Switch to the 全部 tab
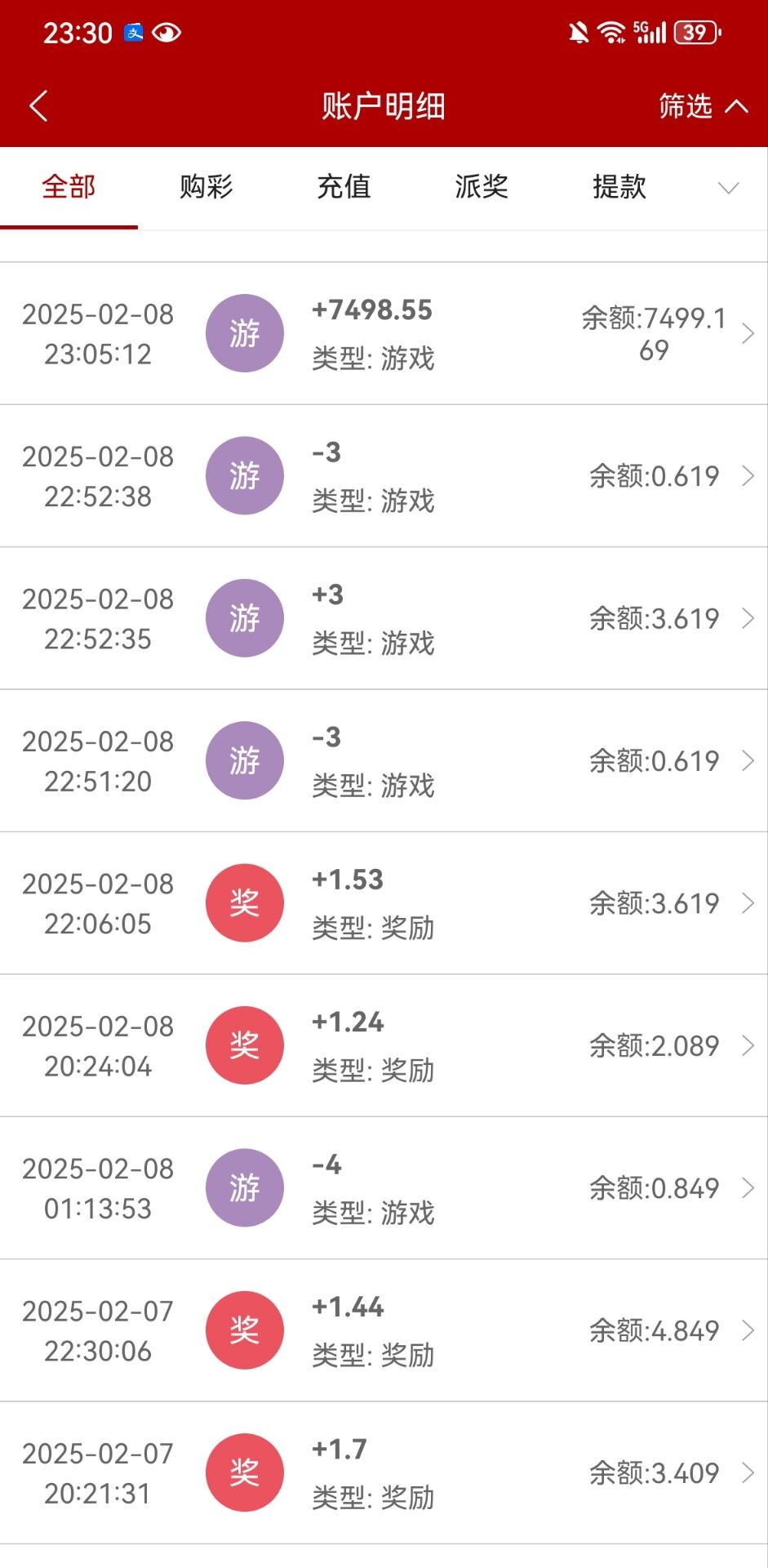The height and width of the screenshot is (1568, 768). pyautogui.click(x=69, y=187)
